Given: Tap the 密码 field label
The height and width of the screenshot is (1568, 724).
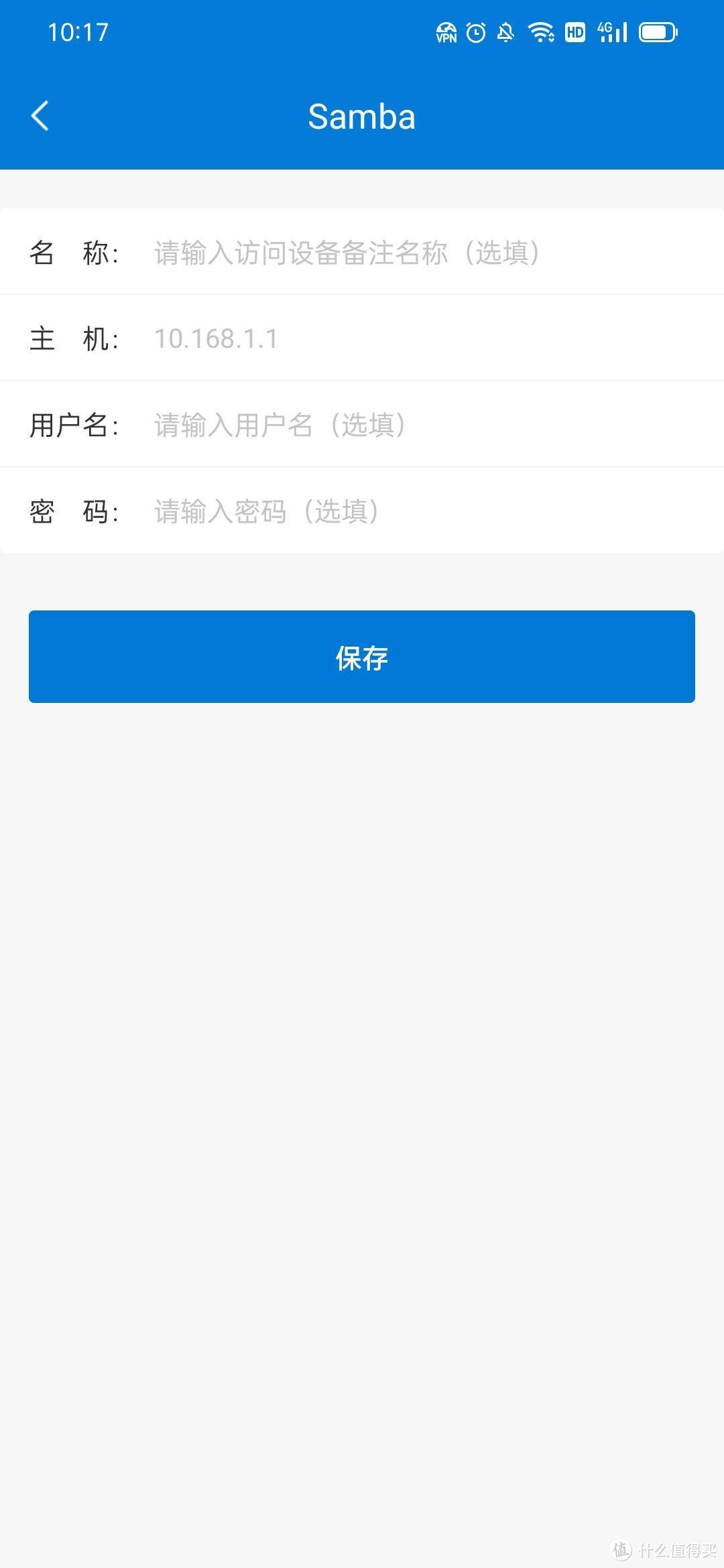Looking at the screenshot, I should (75, 511).
